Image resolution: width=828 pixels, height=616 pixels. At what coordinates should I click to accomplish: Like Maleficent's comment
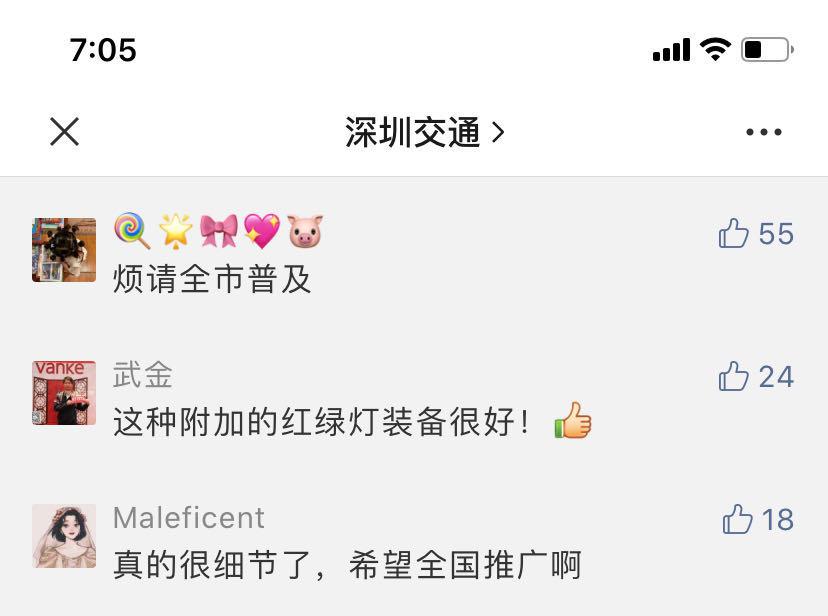click(x=738, y=520)
